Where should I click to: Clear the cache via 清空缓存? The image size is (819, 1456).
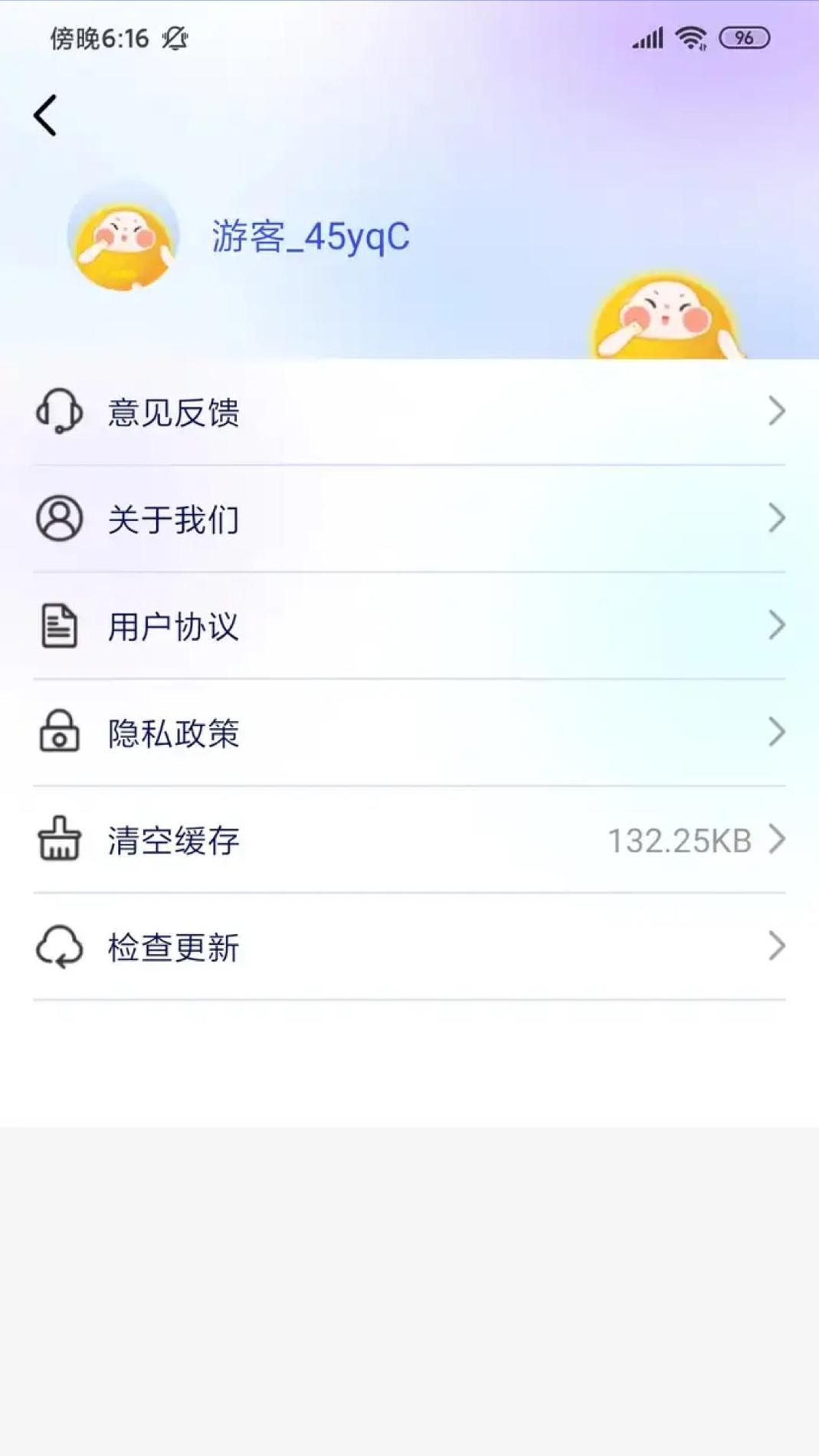pyautogui.click(x=174, y=841)
